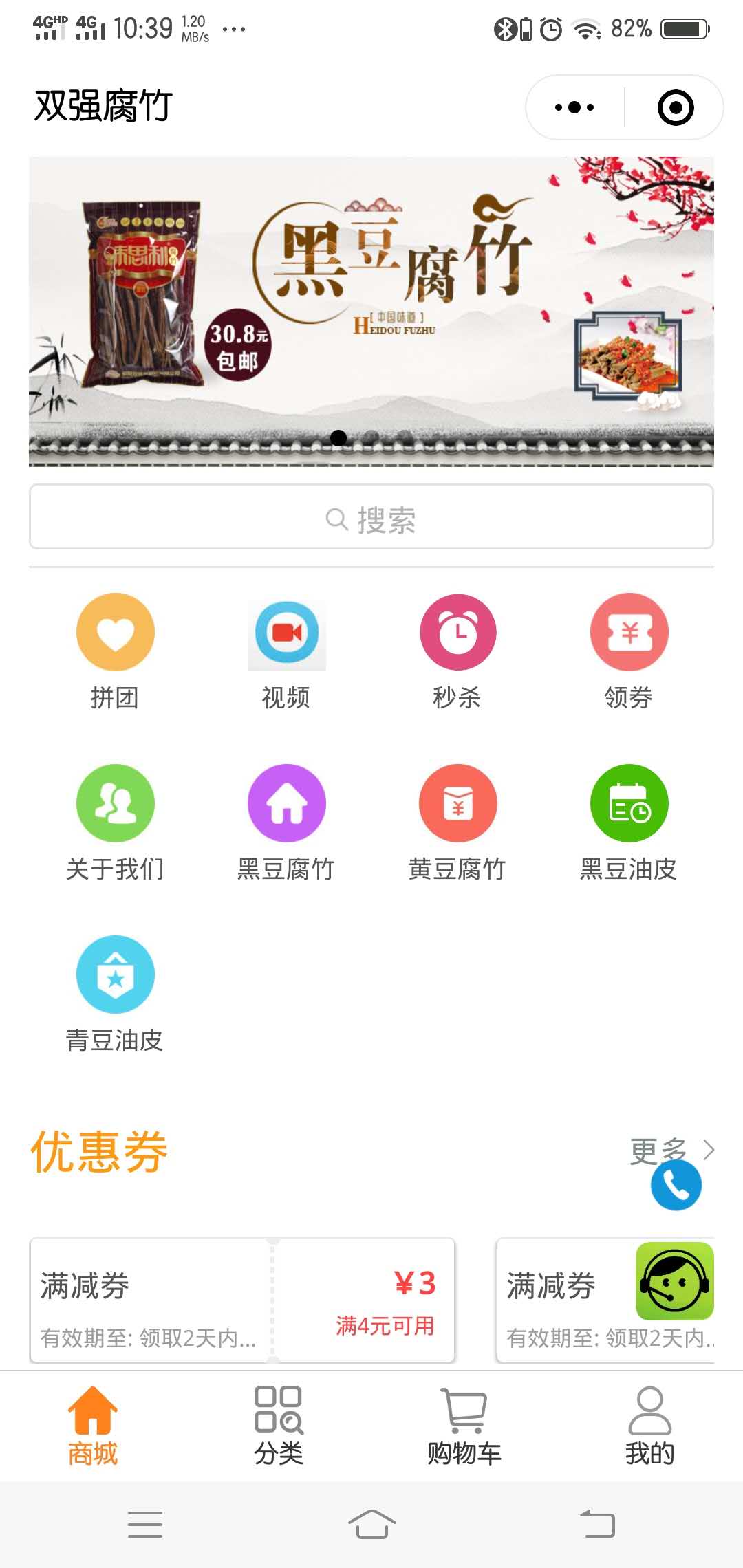The width and height of the screenshot is (743, 1568).
Task: Close the mini program with the circle button
Action: (x=675, y=107)
